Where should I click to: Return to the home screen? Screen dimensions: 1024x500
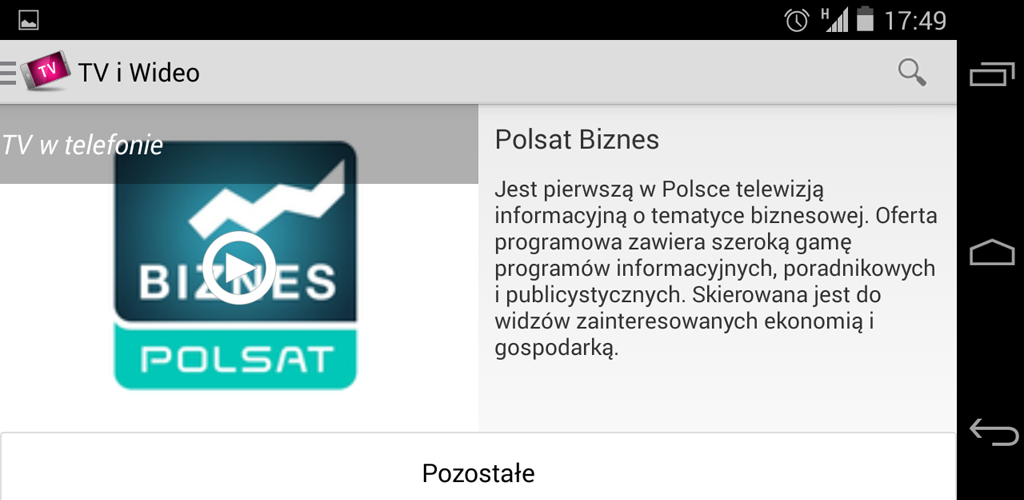[x=992, y=253]
